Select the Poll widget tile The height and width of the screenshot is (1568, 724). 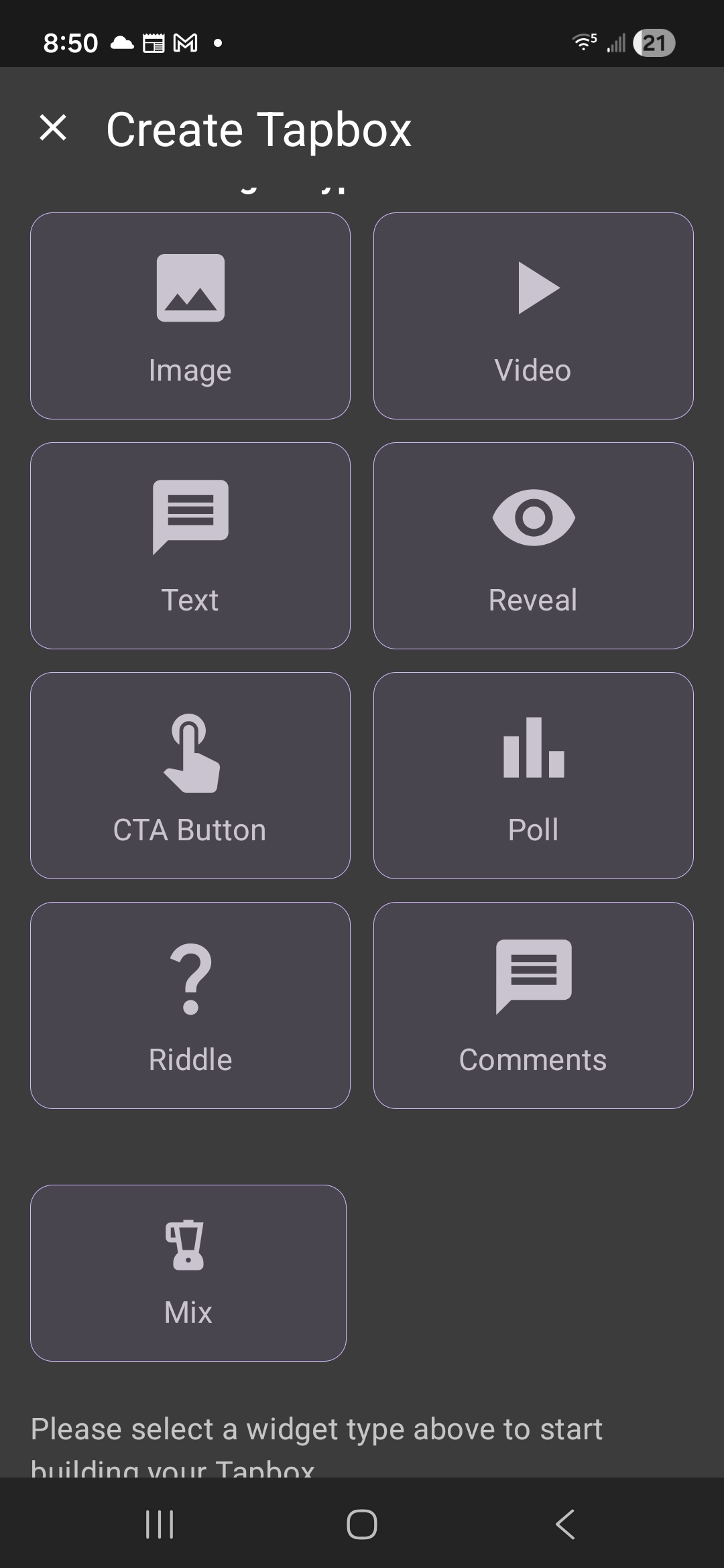(x=534, y=775)
